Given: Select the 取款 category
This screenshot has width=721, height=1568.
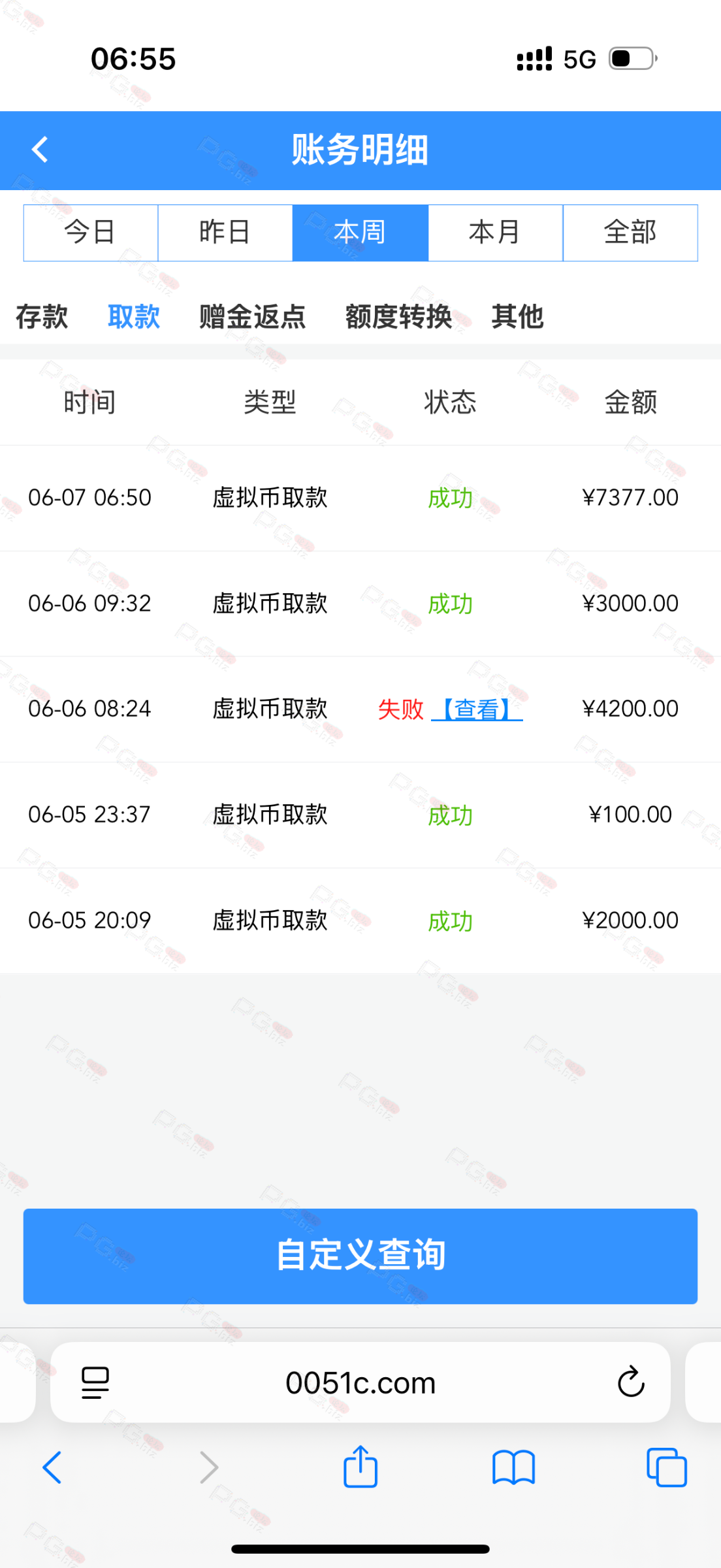Looking at the screenshot, I should 134,317.
